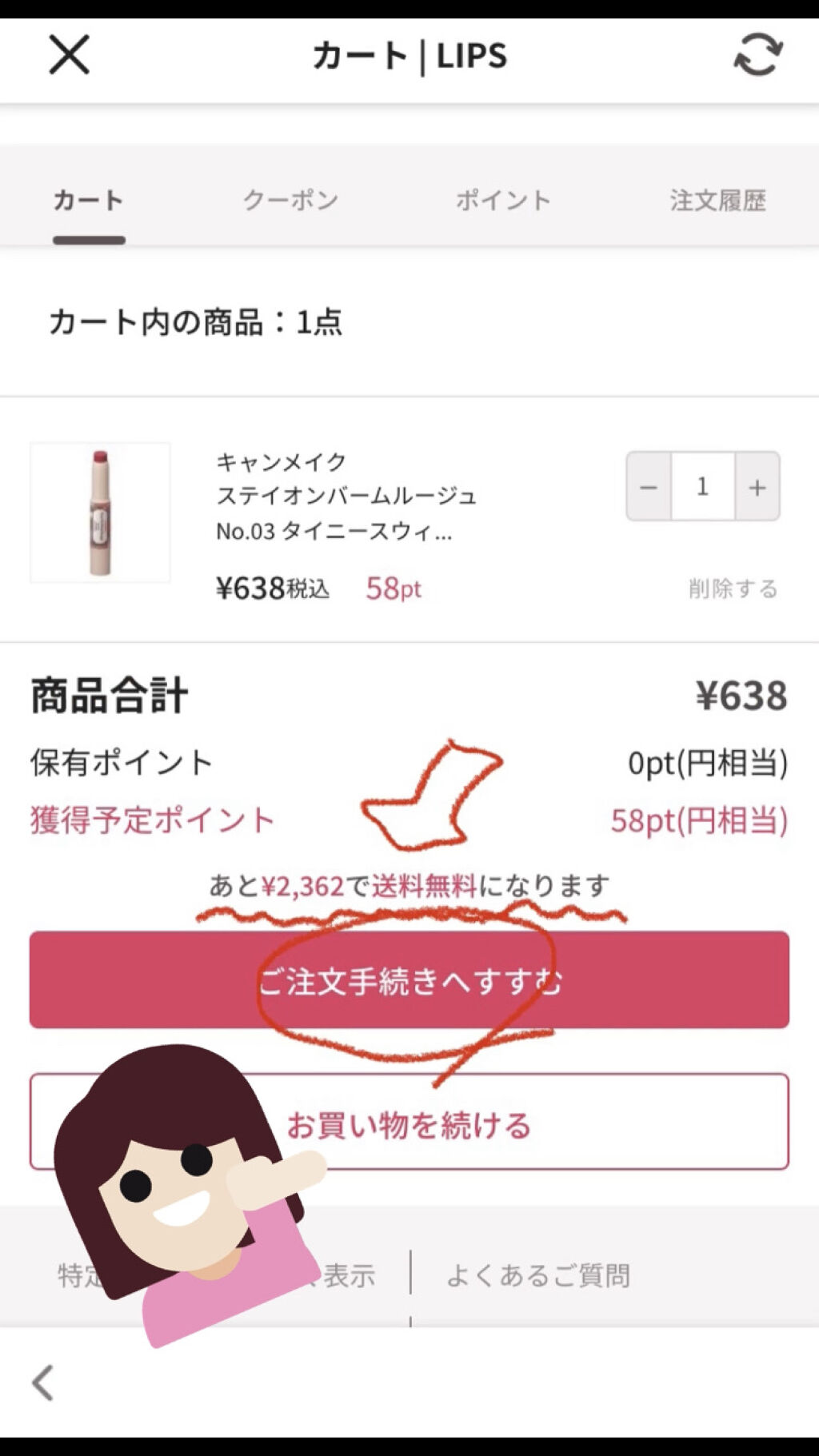Select the カート tab

88,201
